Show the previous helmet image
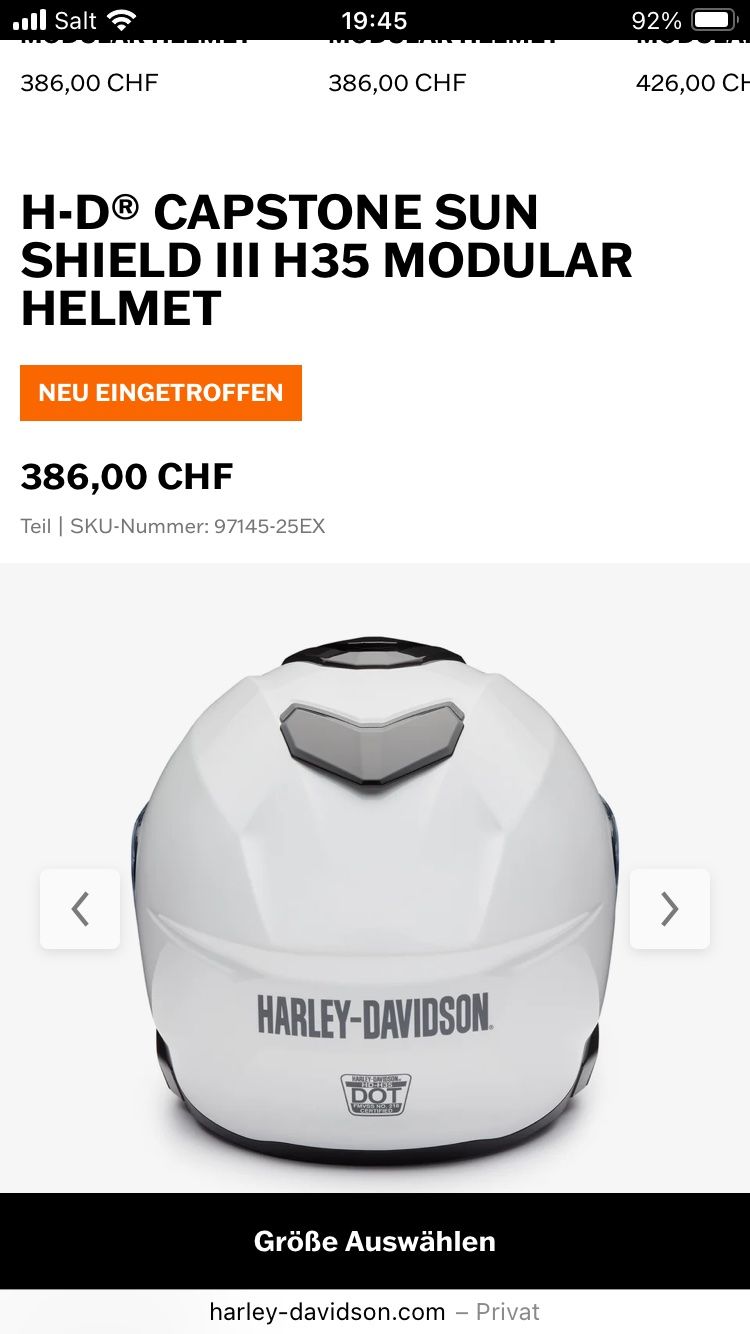 tap(80, 909)
